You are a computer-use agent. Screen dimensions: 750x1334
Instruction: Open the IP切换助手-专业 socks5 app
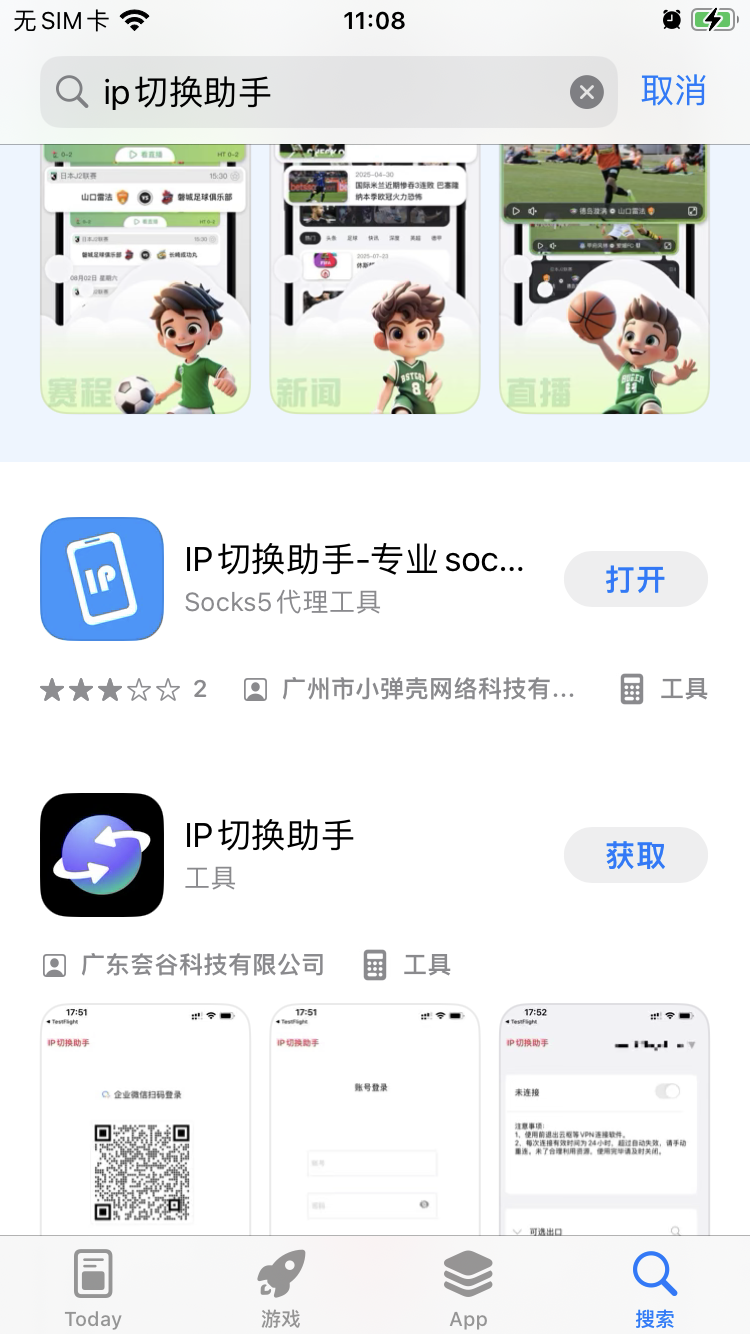(635, 579)
